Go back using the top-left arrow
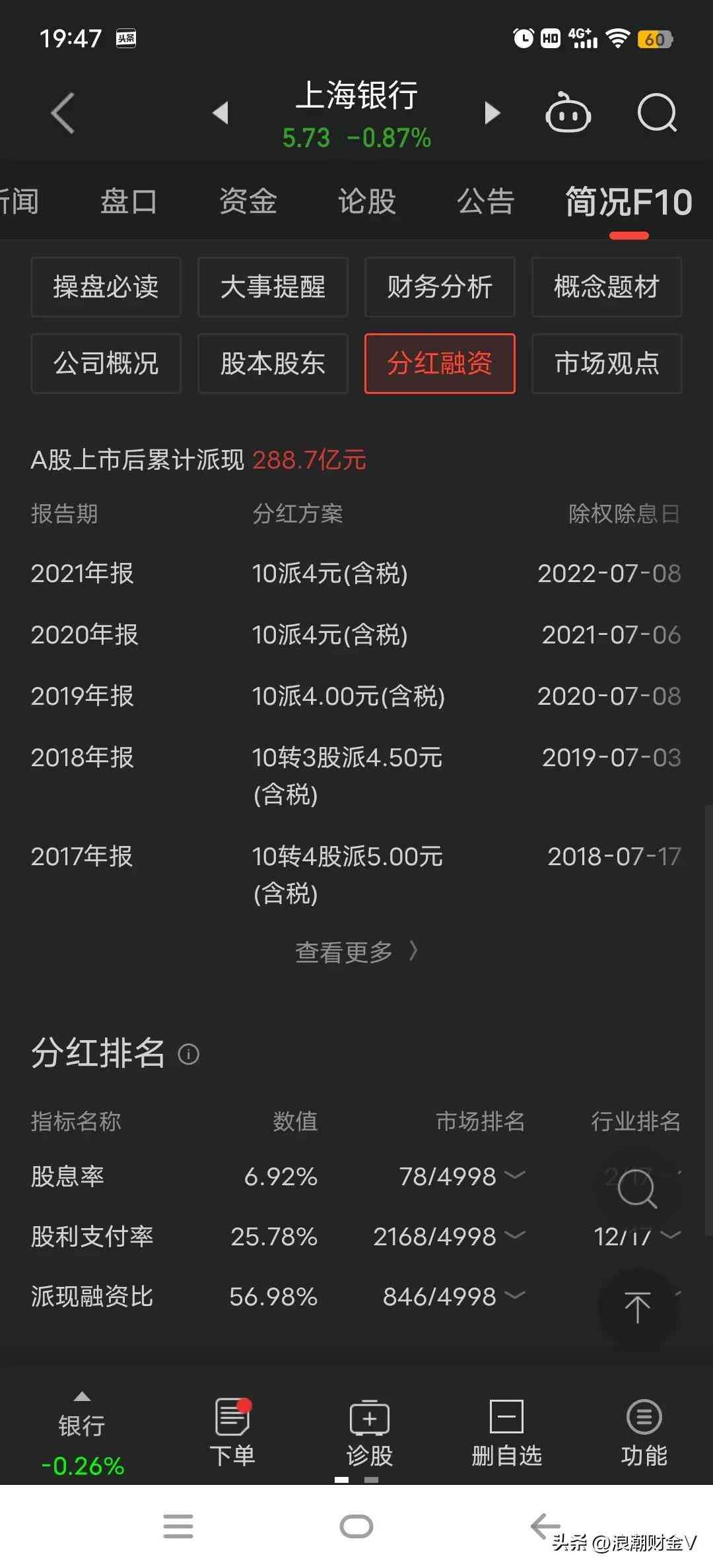 (x=63, y=114)
